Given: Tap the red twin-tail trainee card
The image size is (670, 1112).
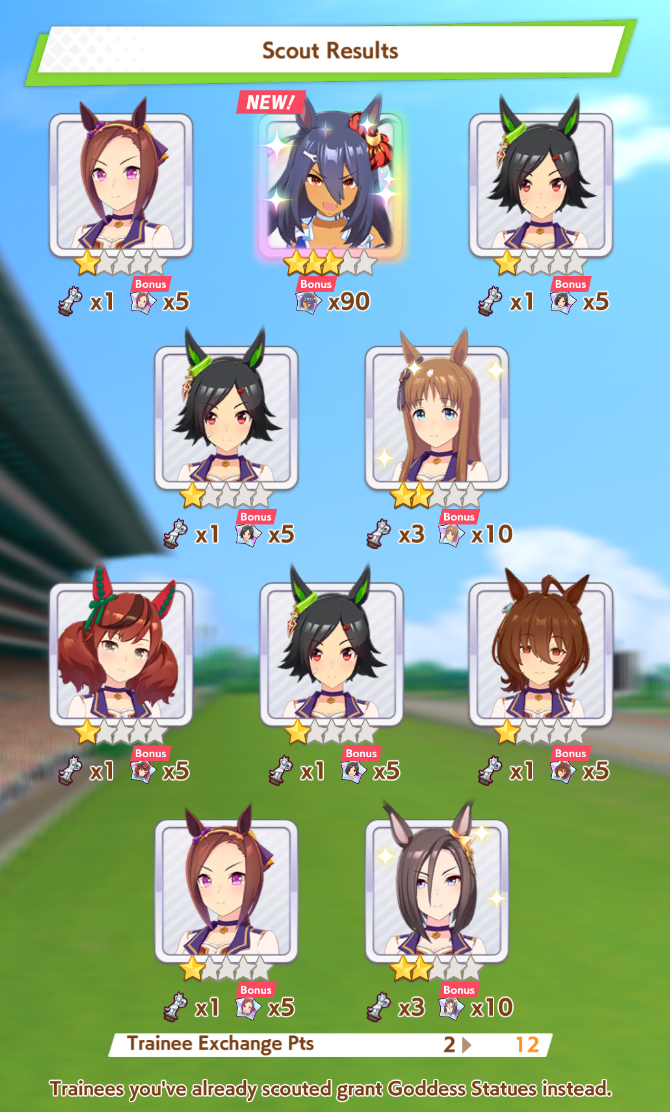Looking at the screenshot, I should click(121, 653).
